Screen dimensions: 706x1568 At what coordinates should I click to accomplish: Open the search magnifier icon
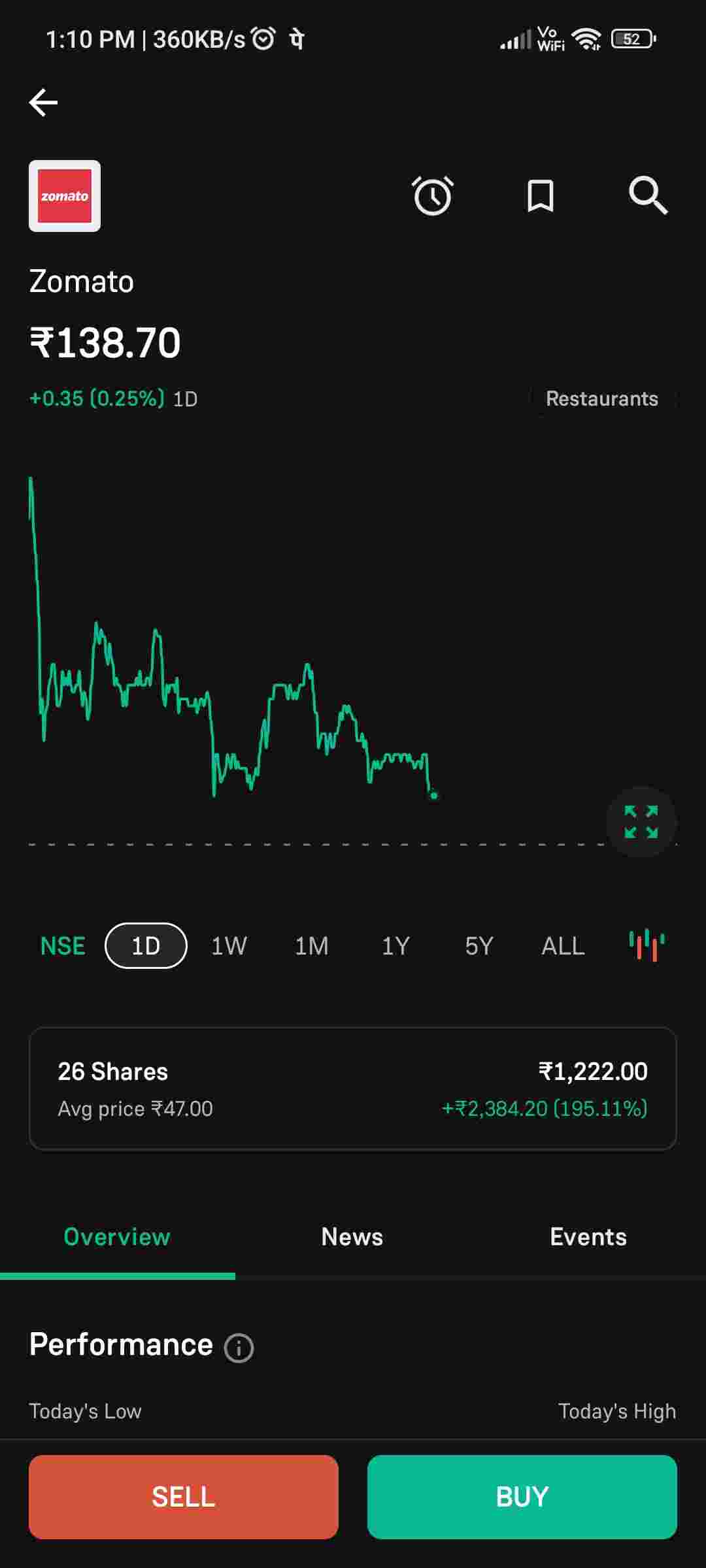click(x=648, y=195)
